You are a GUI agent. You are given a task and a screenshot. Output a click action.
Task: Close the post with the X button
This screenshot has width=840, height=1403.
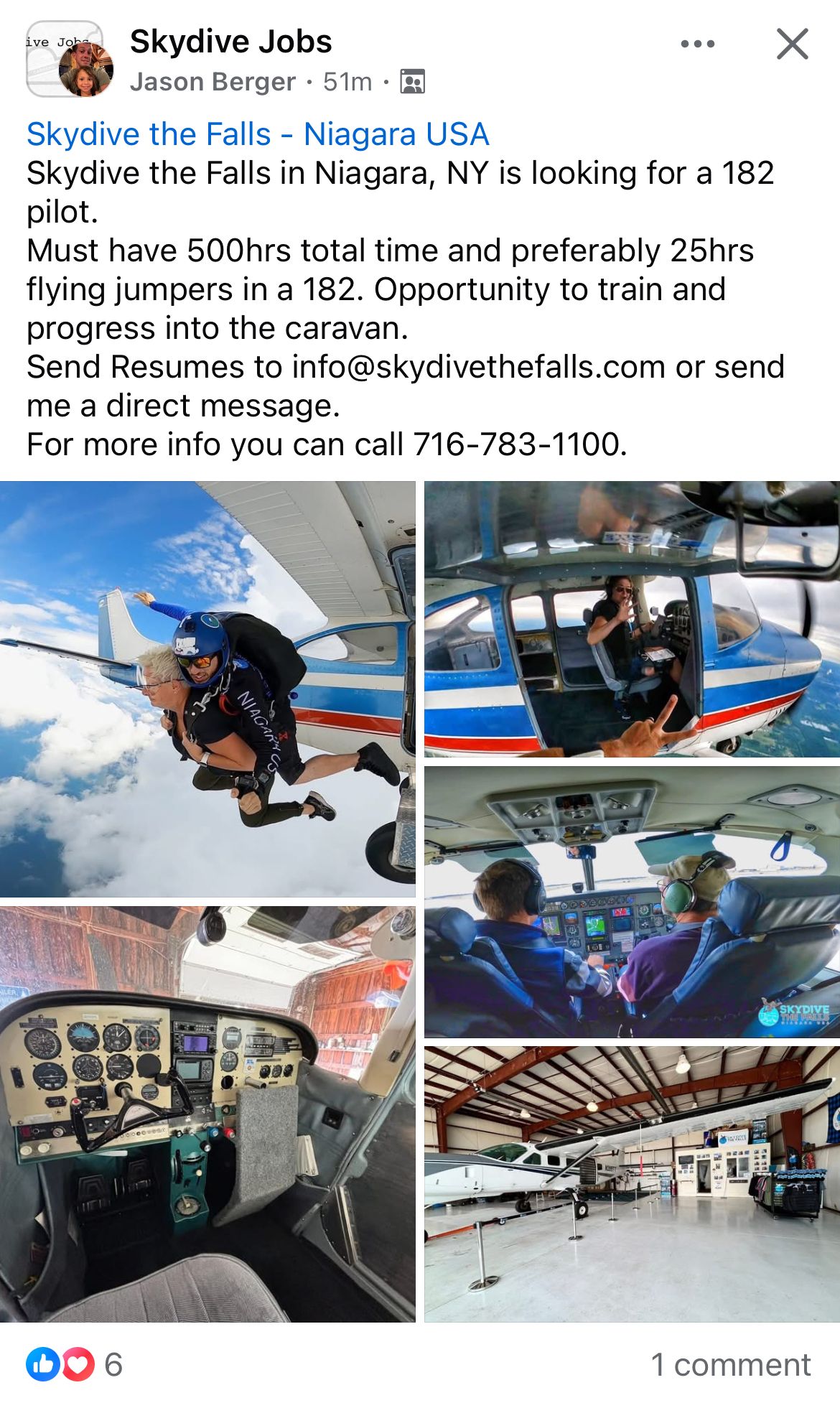point(793,44)
